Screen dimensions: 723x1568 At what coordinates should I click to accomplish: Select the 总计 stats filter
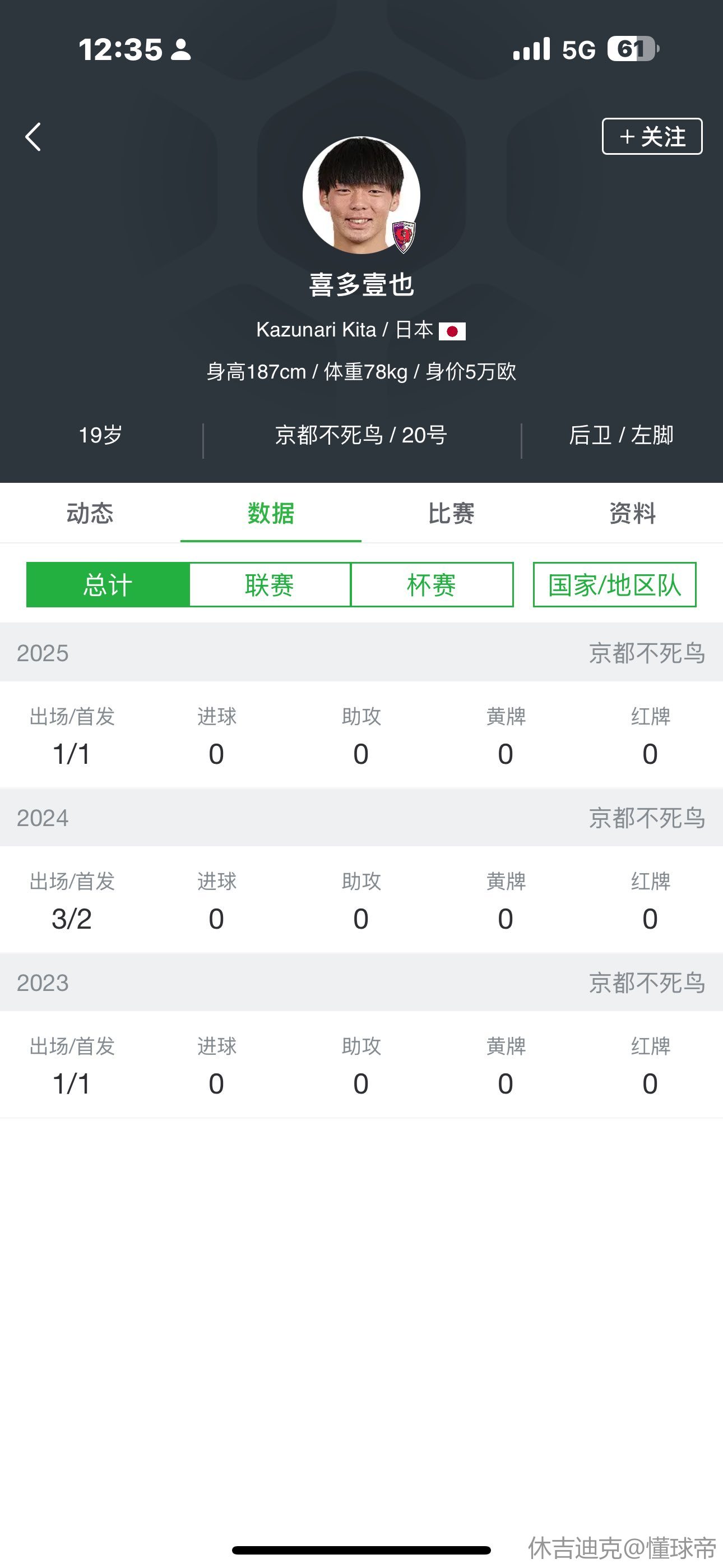coord(108,585)
